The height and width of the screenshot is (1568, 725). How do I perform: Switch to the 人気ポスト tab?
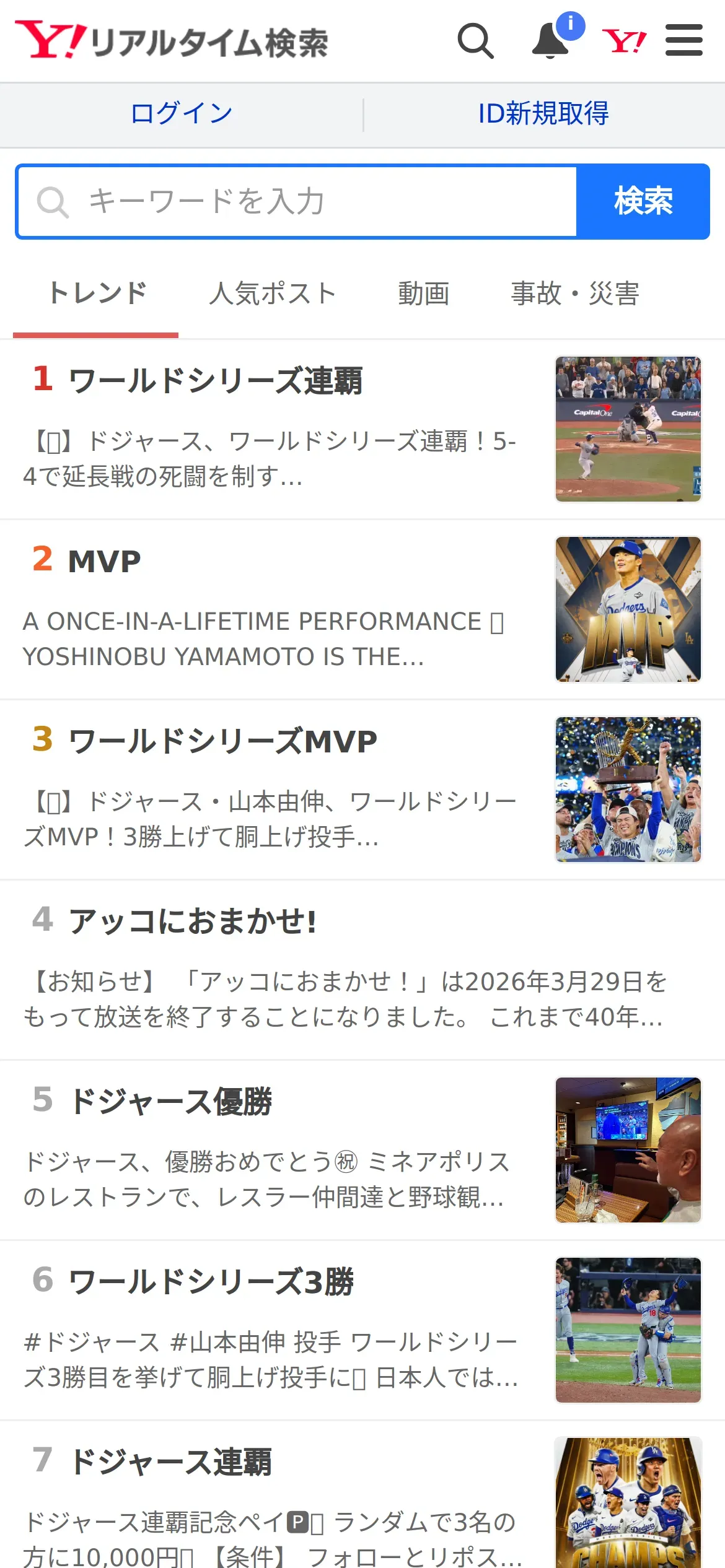tap(273, 294)
